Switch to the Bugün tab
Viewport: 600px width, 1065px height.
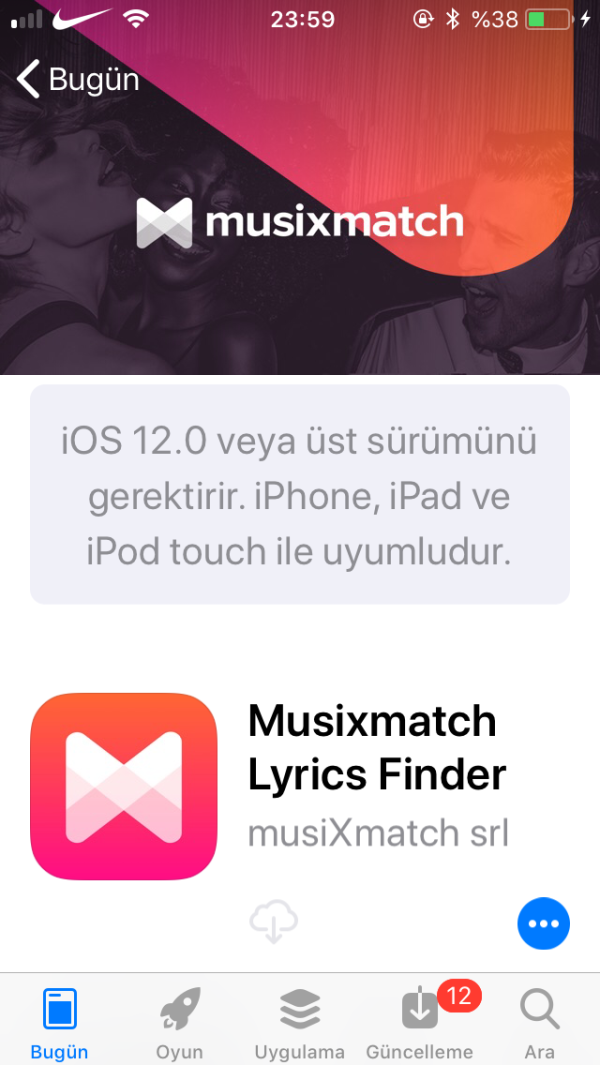59,1022
